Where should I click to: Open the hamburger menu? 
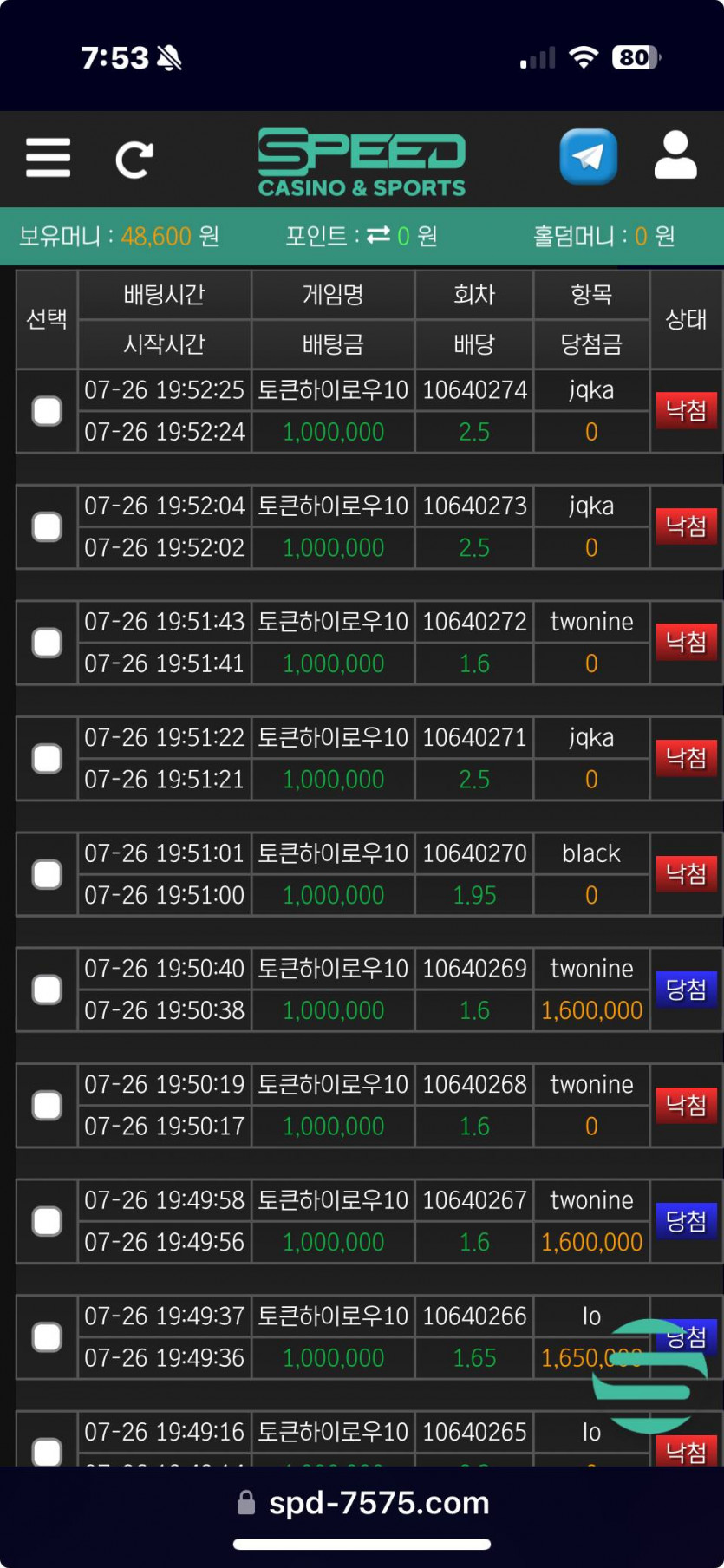[49, 157]
